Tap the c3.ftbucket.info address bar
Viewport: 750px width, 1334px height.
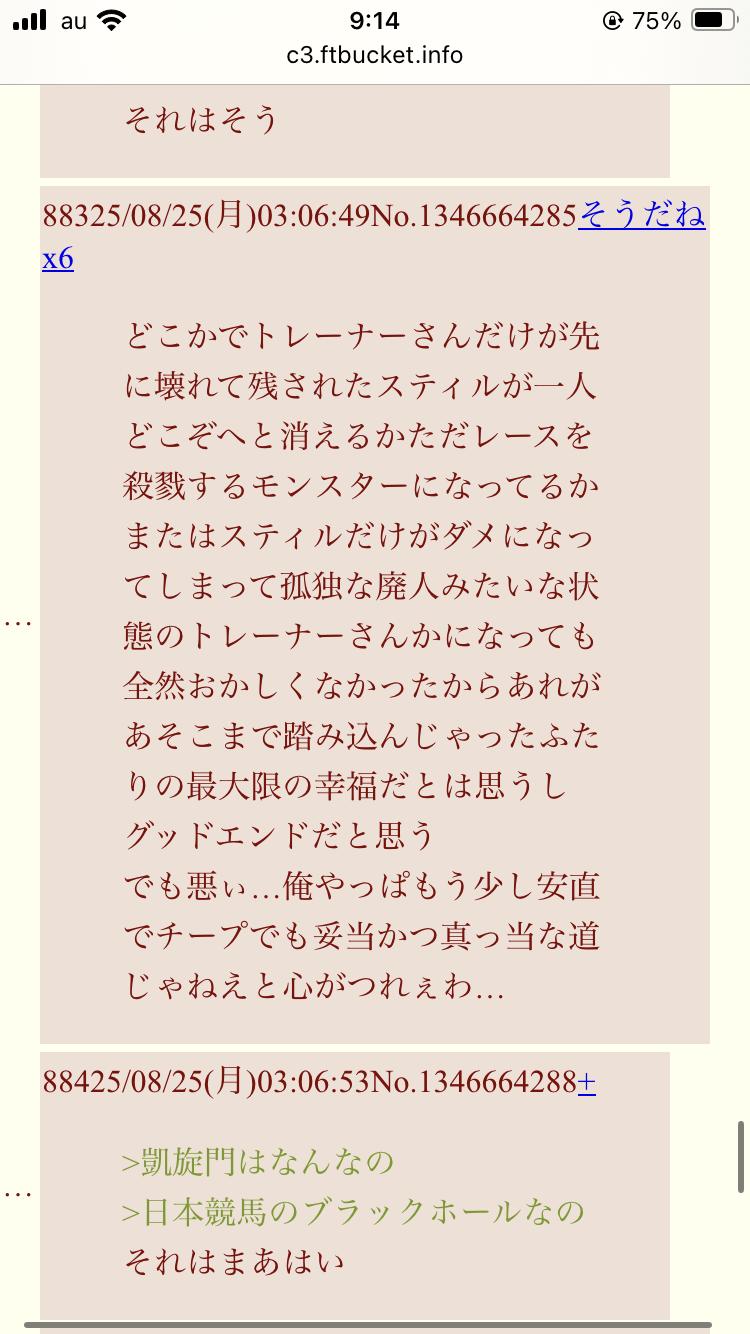click(x=375, y=55)
